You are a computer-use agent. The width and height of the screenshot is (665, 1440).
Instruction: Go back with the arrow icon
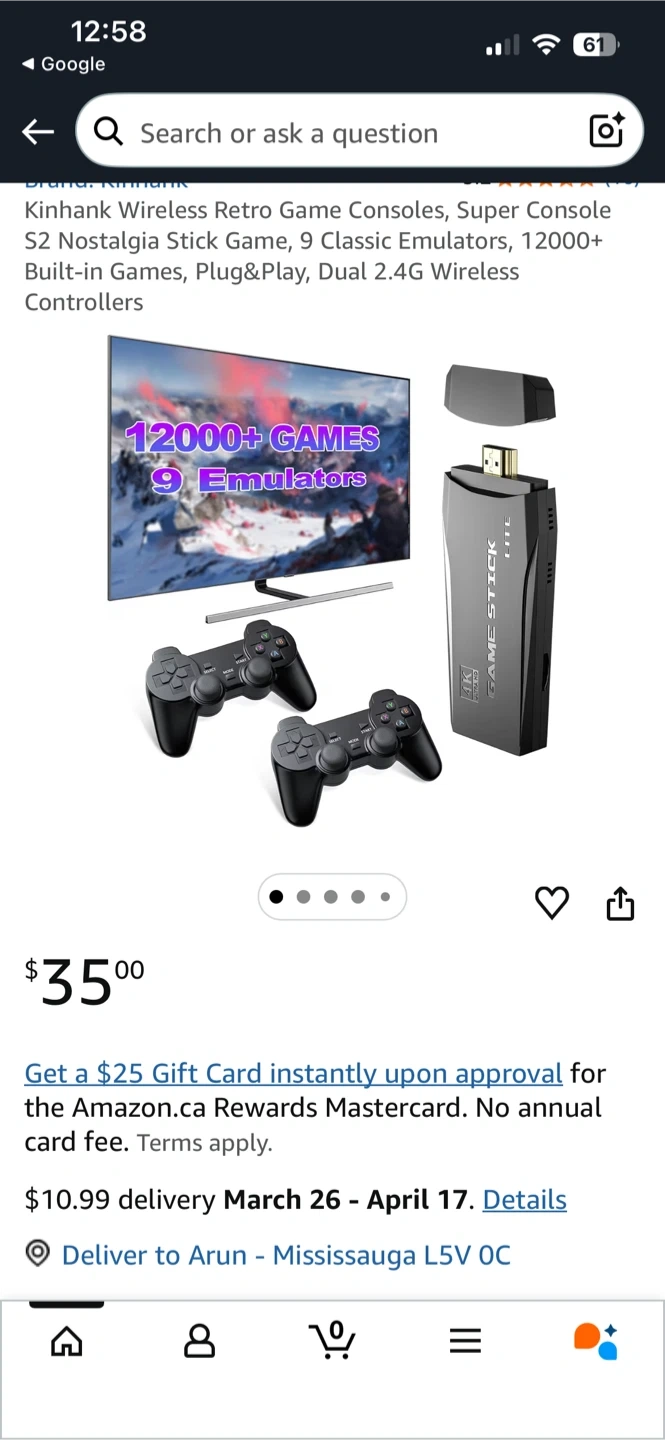pos(38,131)
